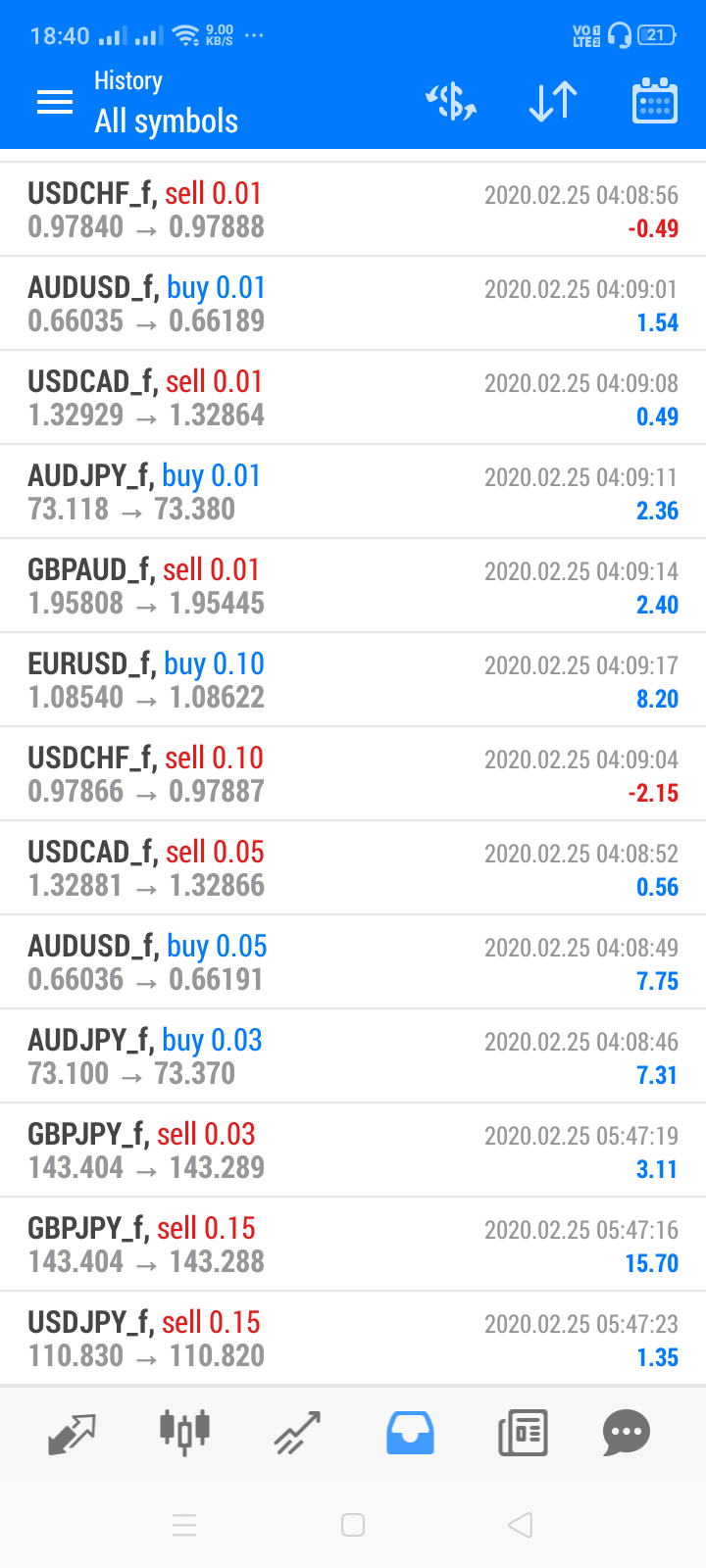Image resolution: width=706 pixels, height=1568 pixels.
Task: Open the News tab
Action: point(523,1433)
